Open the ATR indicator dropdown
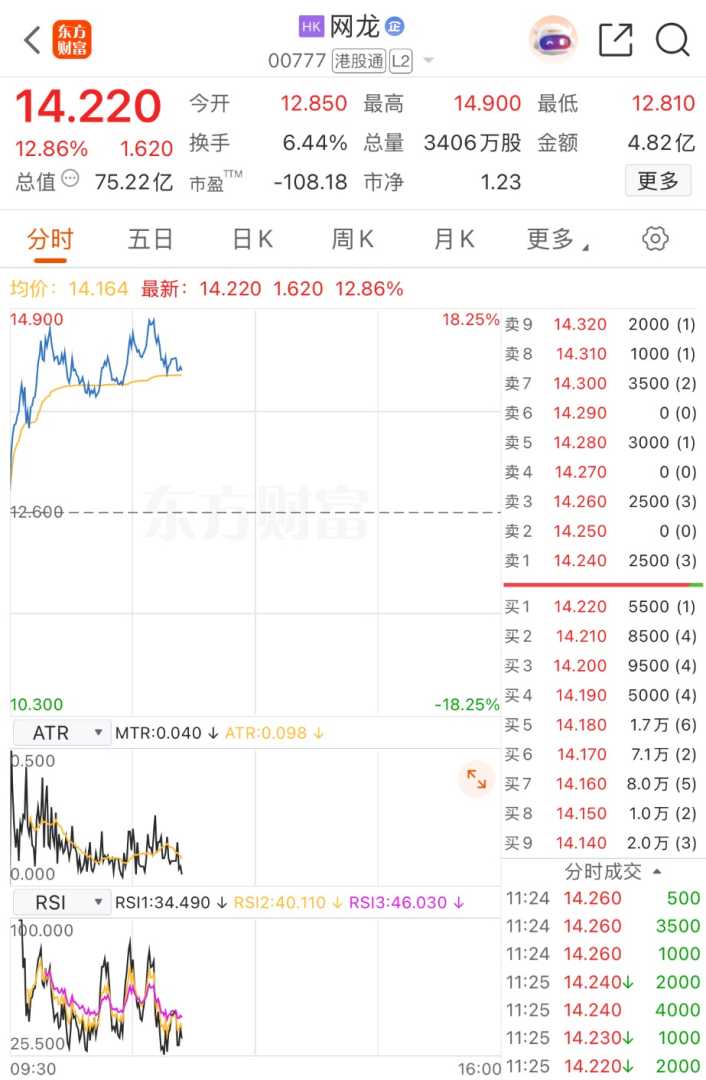706x1080 pixels. [x=60, y=733]
